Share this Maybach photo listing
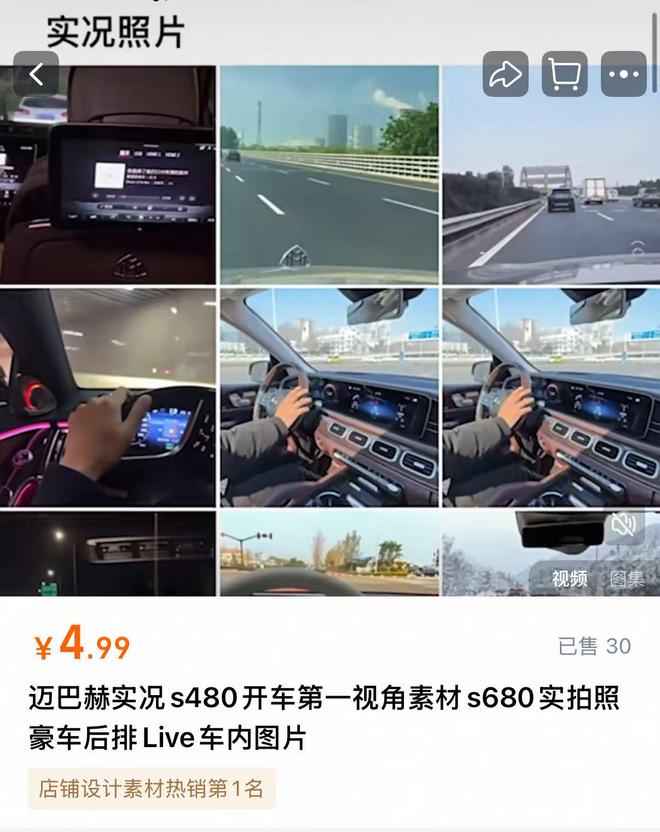The width and height of the screenshot is (660, 832). pyautogui.click(x=505, y=74)
